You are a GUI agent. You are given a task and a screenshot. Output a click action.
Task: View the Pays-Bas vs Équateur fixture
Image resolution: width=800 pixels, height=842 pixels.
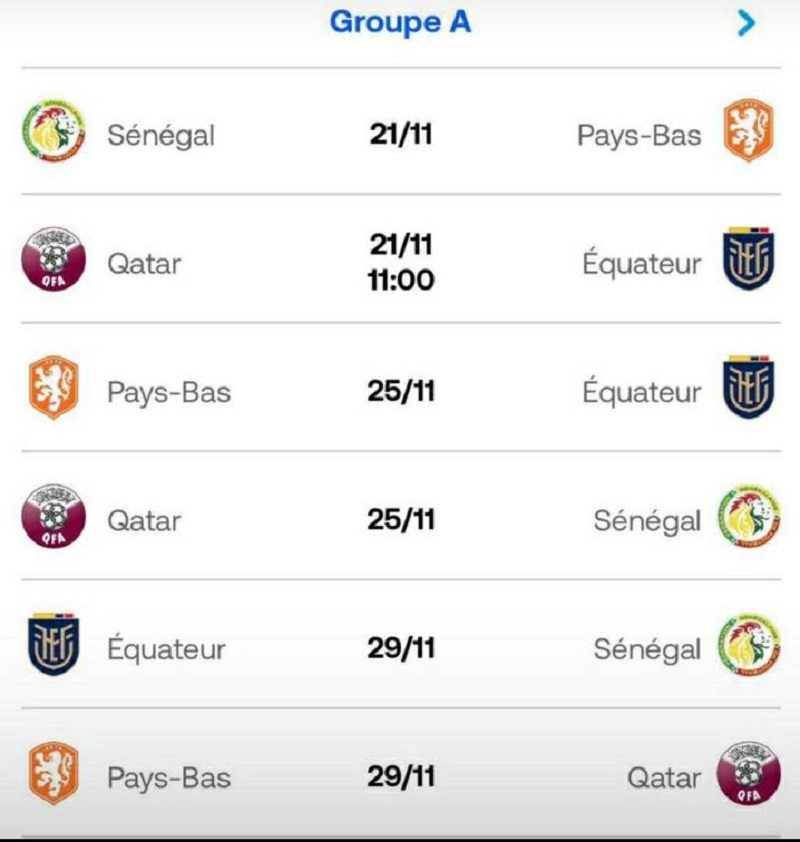(400, 390)
